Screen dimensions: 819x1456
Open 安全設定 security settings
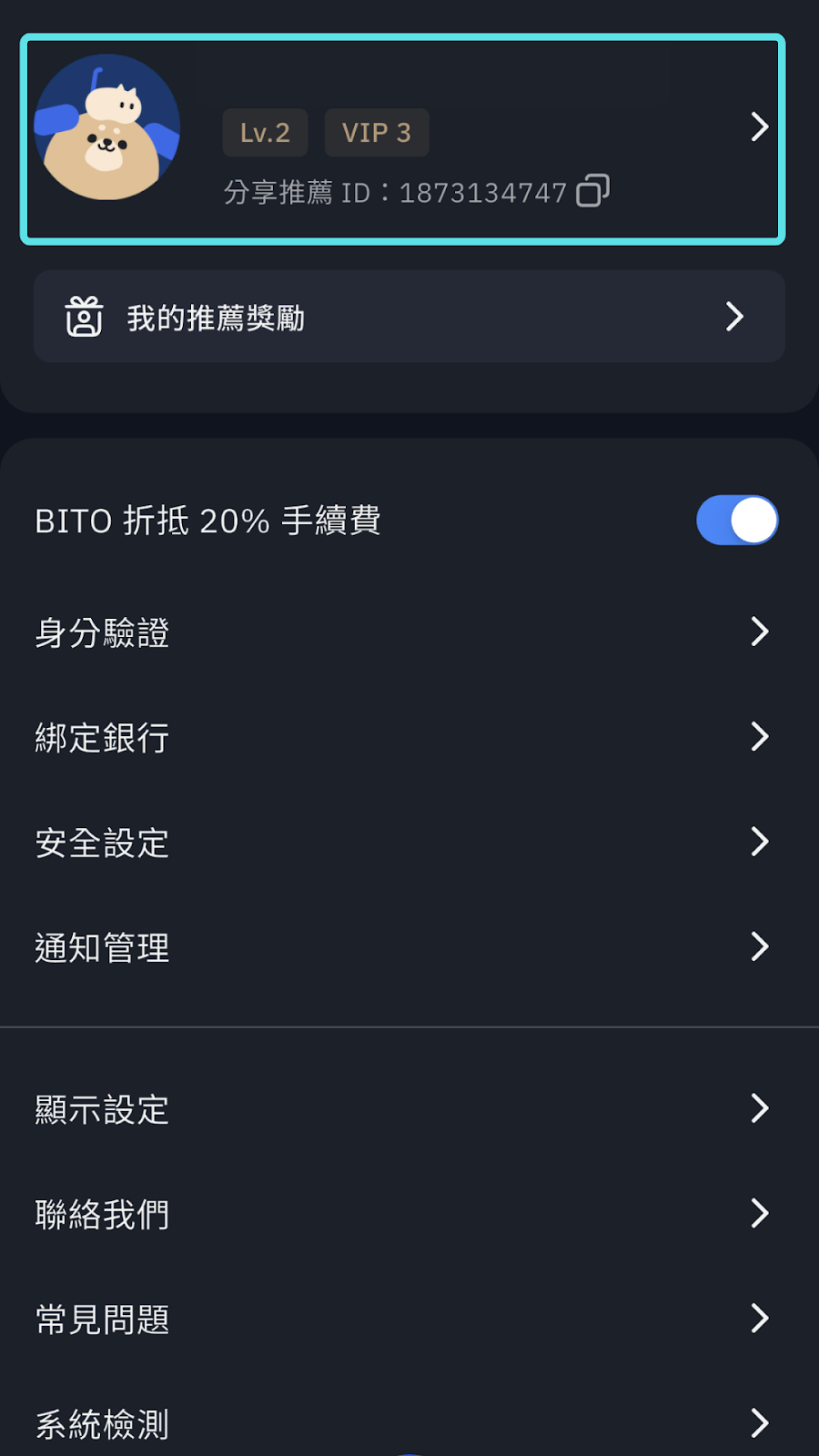pyautogui.click(x=409, y=843)
